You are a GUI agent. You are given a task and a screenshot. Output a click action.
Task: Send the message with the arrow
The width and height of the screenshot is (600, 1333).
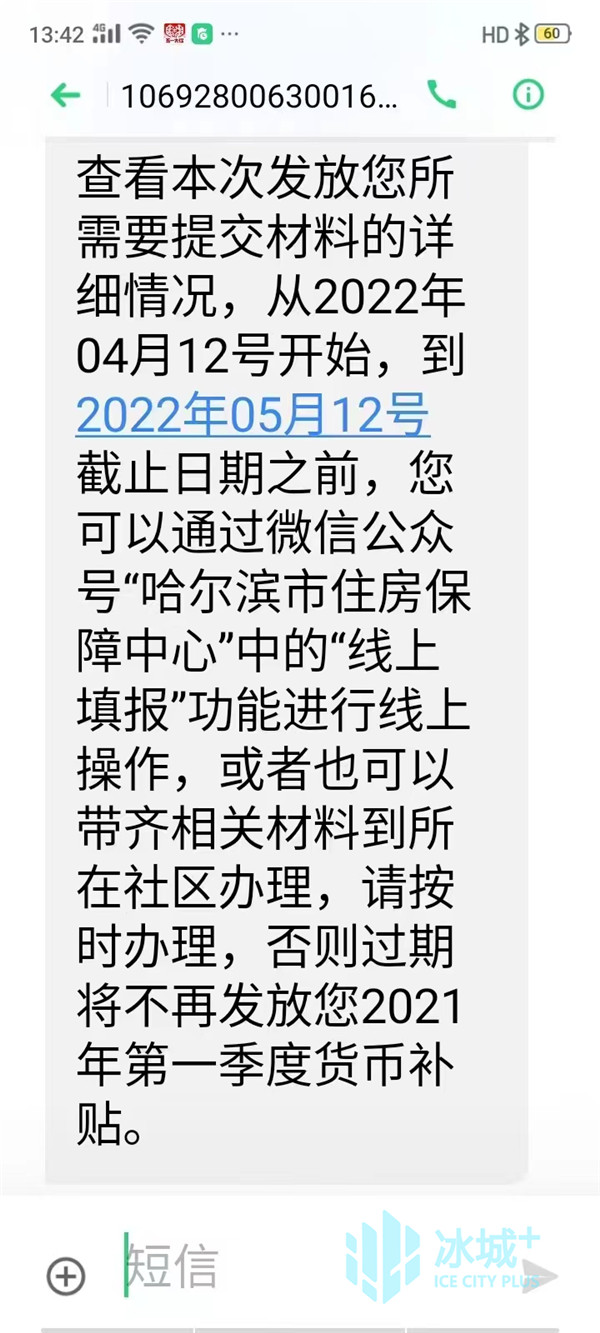539,1275
